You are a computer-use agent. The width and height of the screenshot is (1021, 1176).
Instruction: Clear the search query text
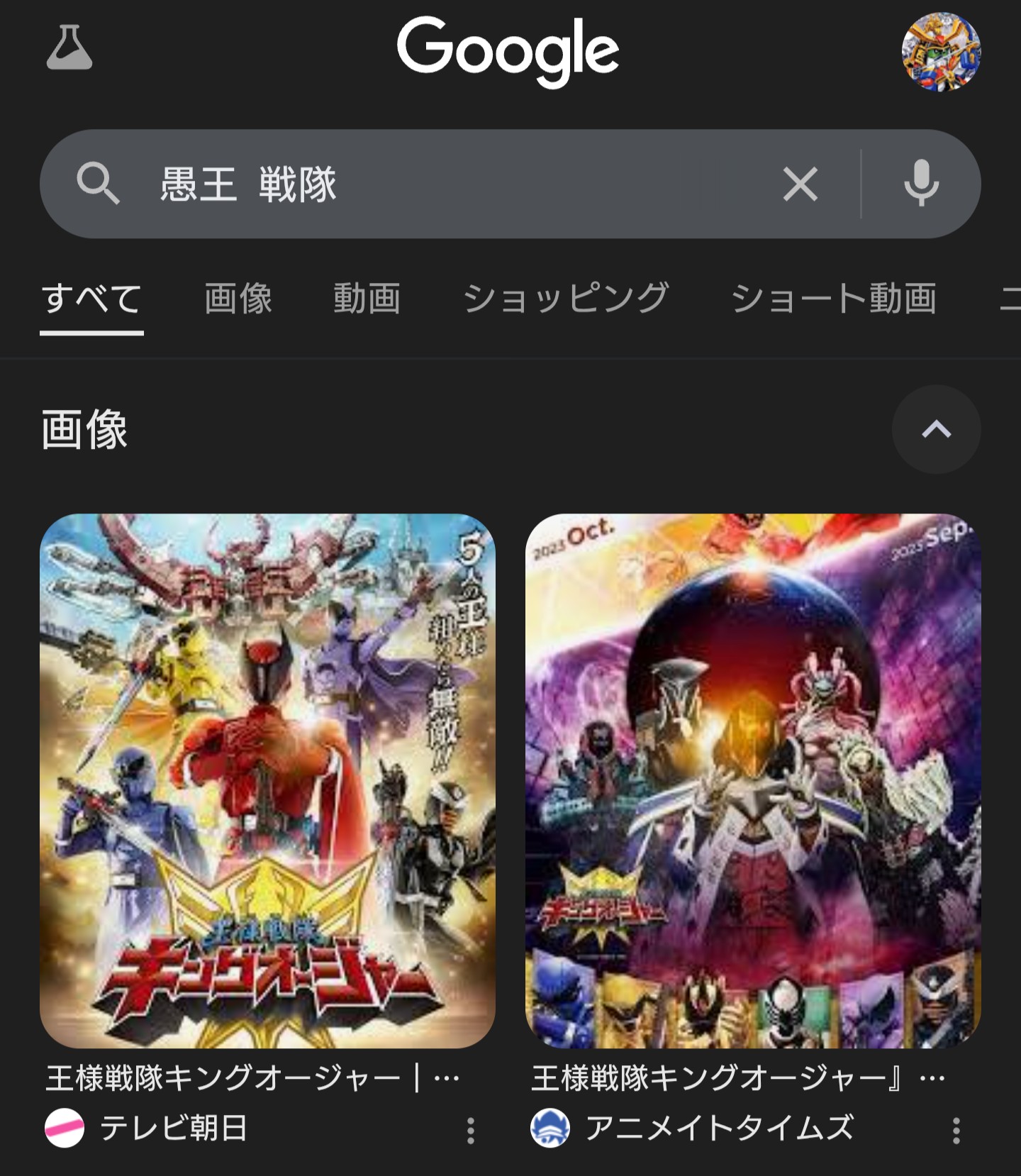point(800,184)
